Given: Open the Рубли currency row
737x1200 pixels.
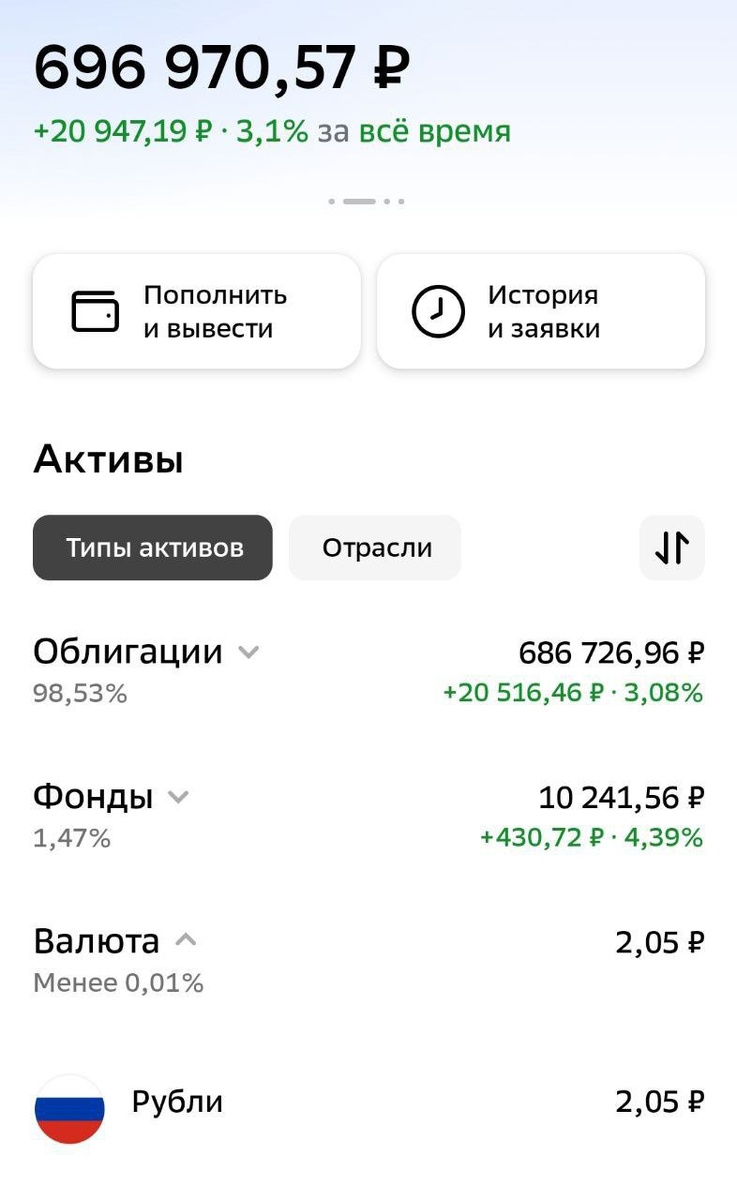Looking at the screenshot, I should tap(368, 1104).
